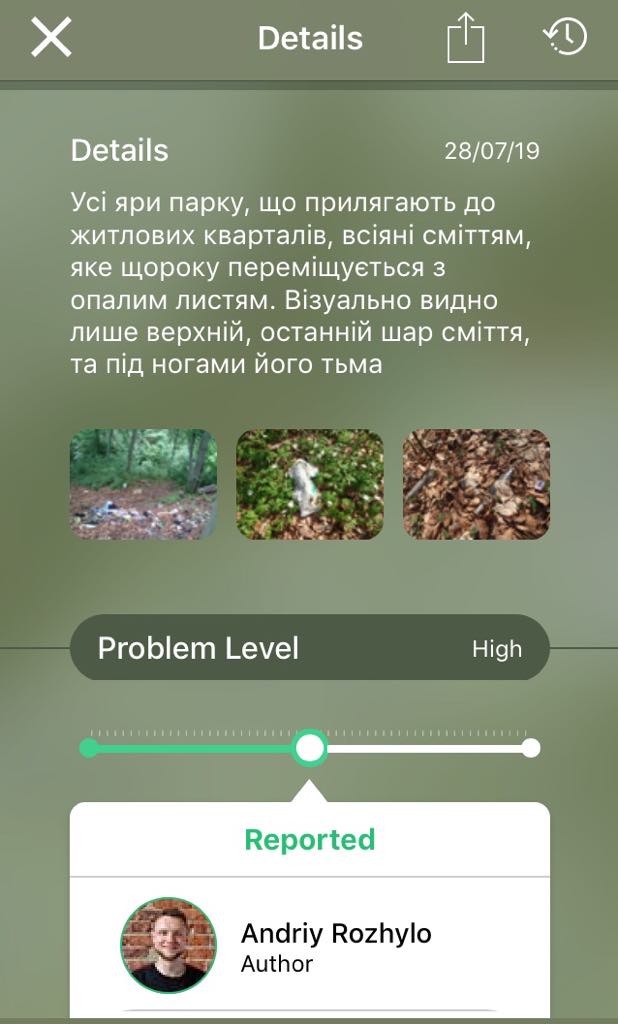Screen dimensions: 618x1024
Task: Open the first photo of the ravine trash
Action: [x=143, y=485]
